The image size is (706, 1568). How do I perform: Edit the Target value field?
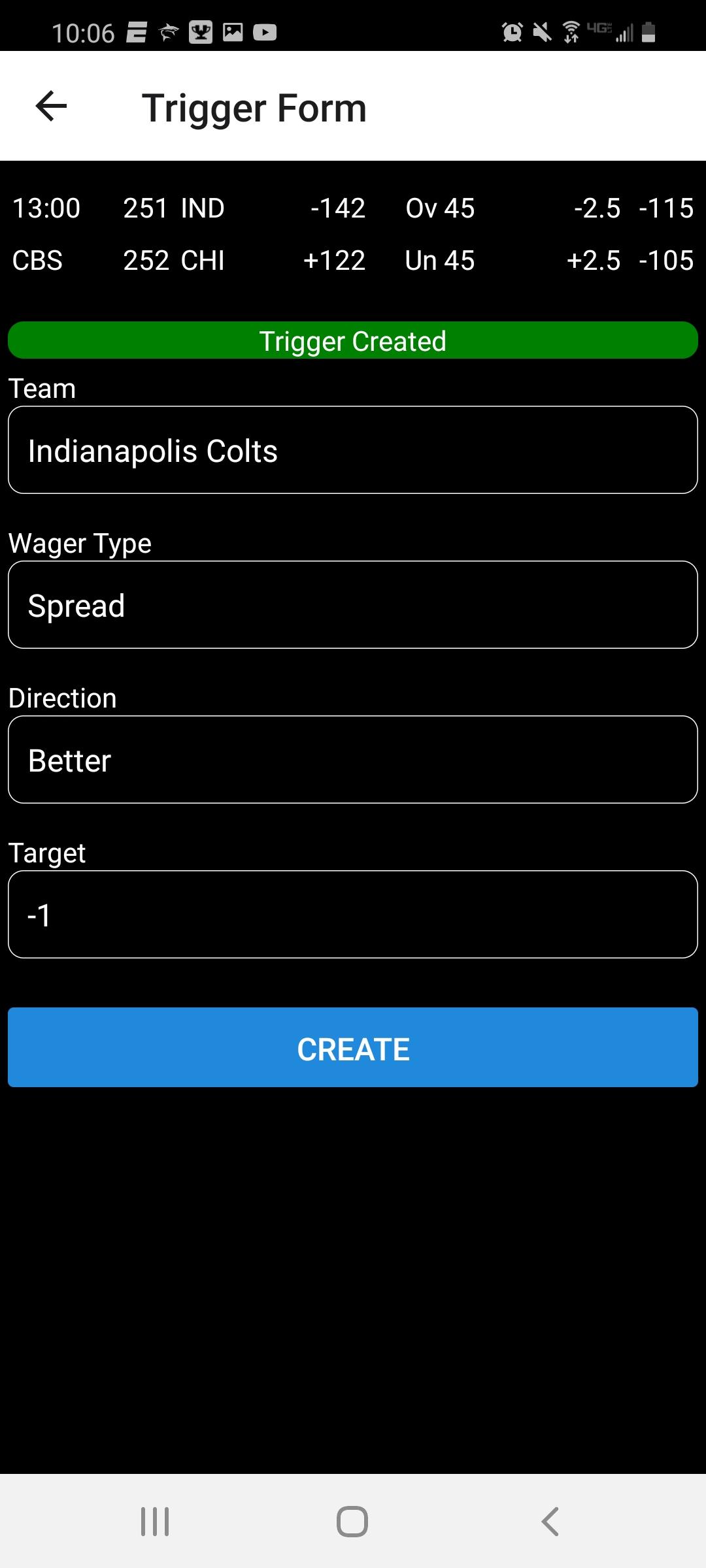(x=353, y=915)
